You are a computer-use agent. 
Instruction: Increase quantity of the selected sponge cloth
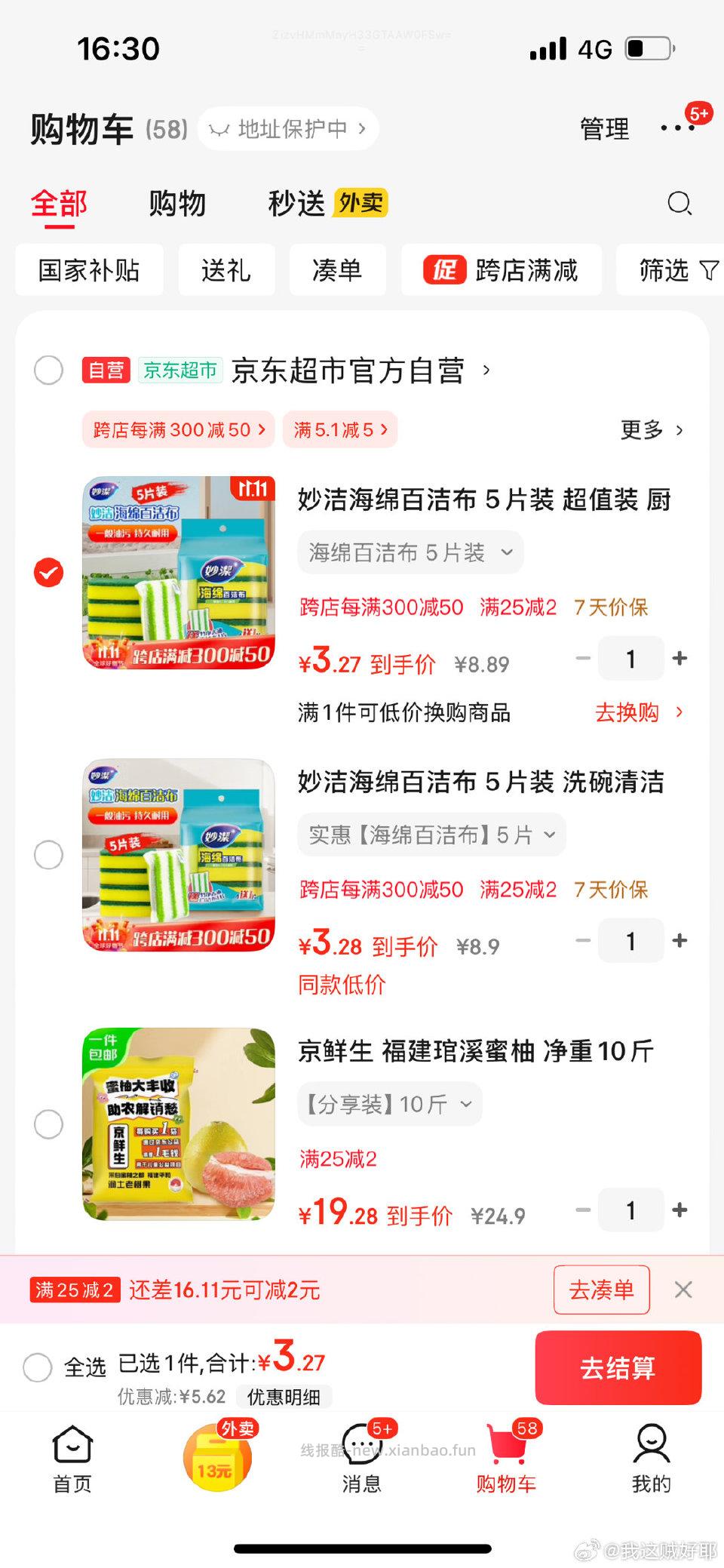680,658
